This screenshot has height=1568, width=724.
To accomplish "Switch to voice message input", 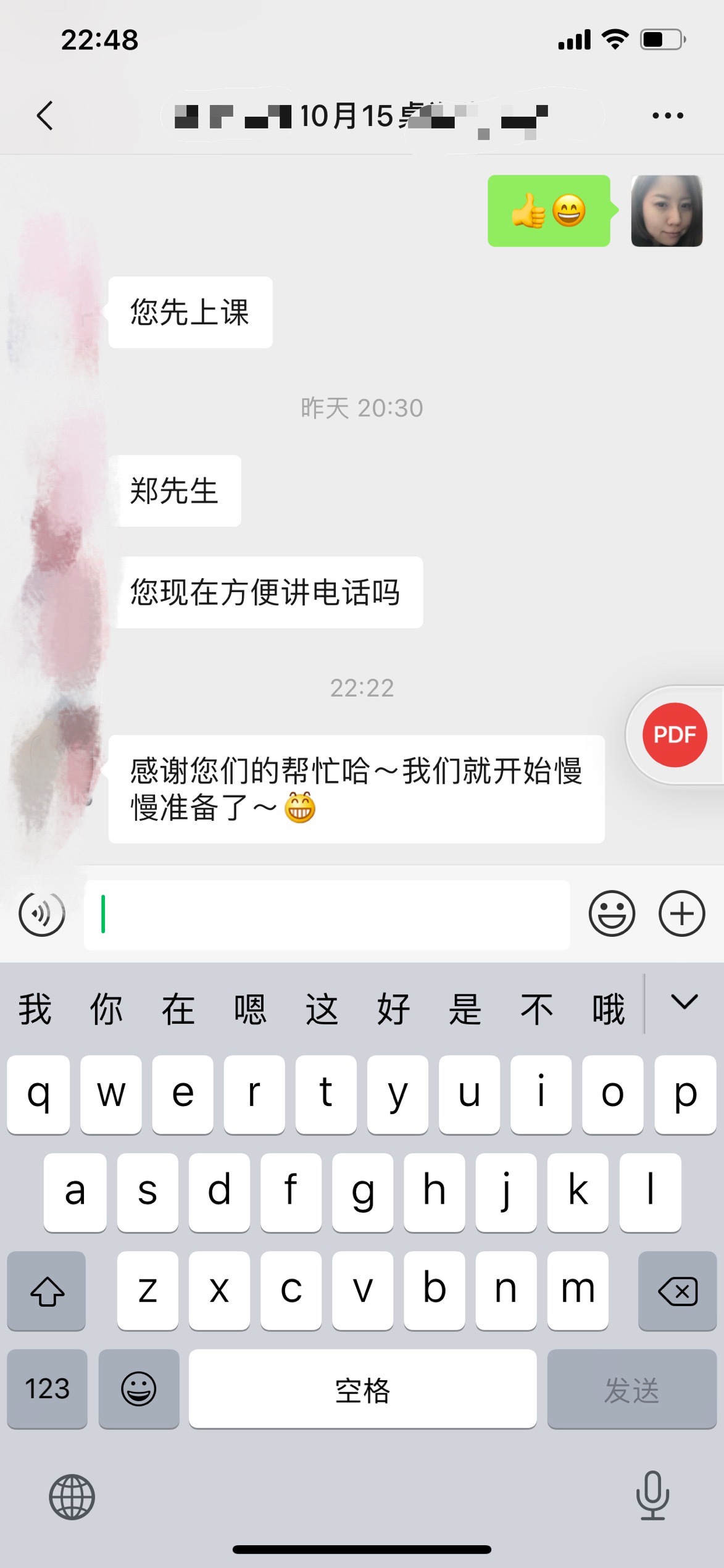I will click(x=41, y=913).
